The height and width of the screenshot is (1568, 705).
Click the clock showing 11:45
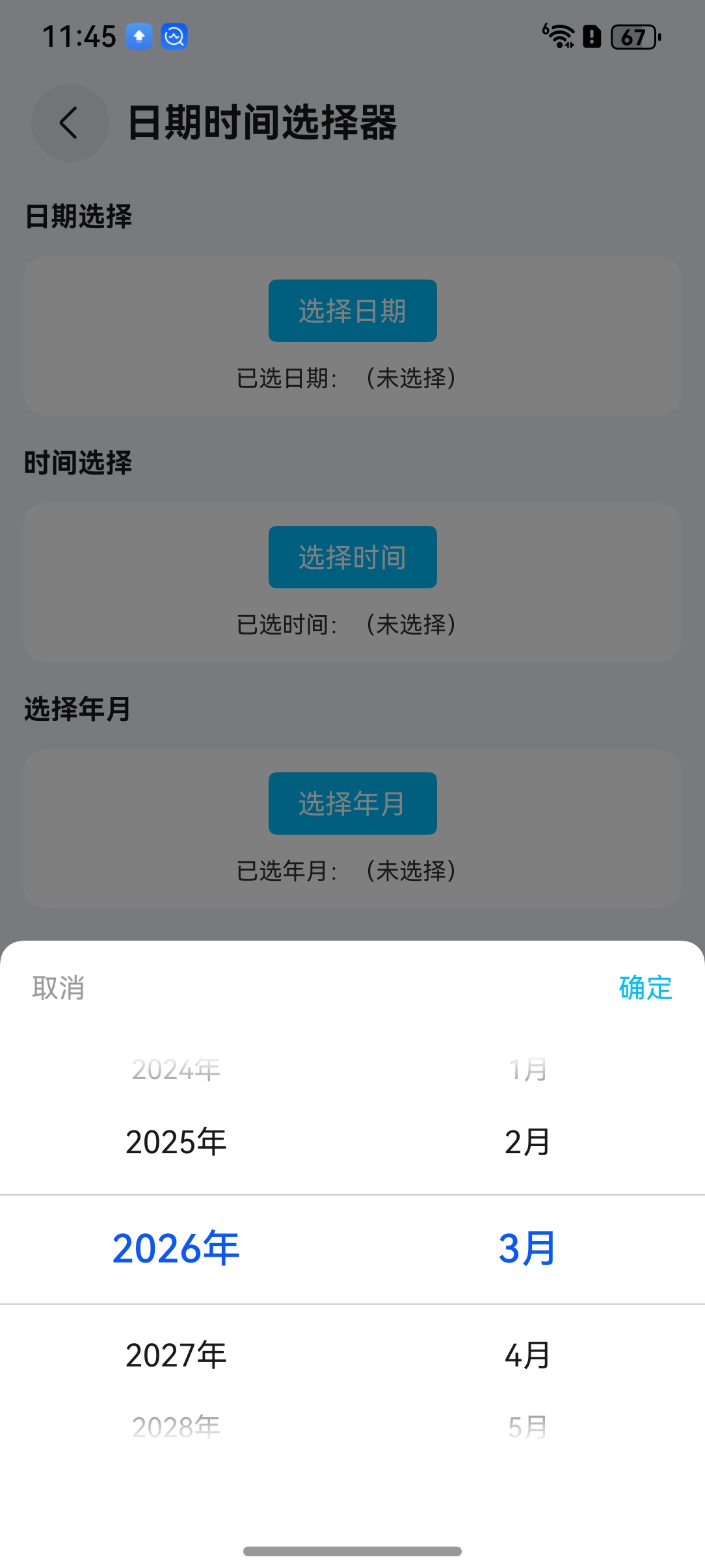(x=78, y=36)
